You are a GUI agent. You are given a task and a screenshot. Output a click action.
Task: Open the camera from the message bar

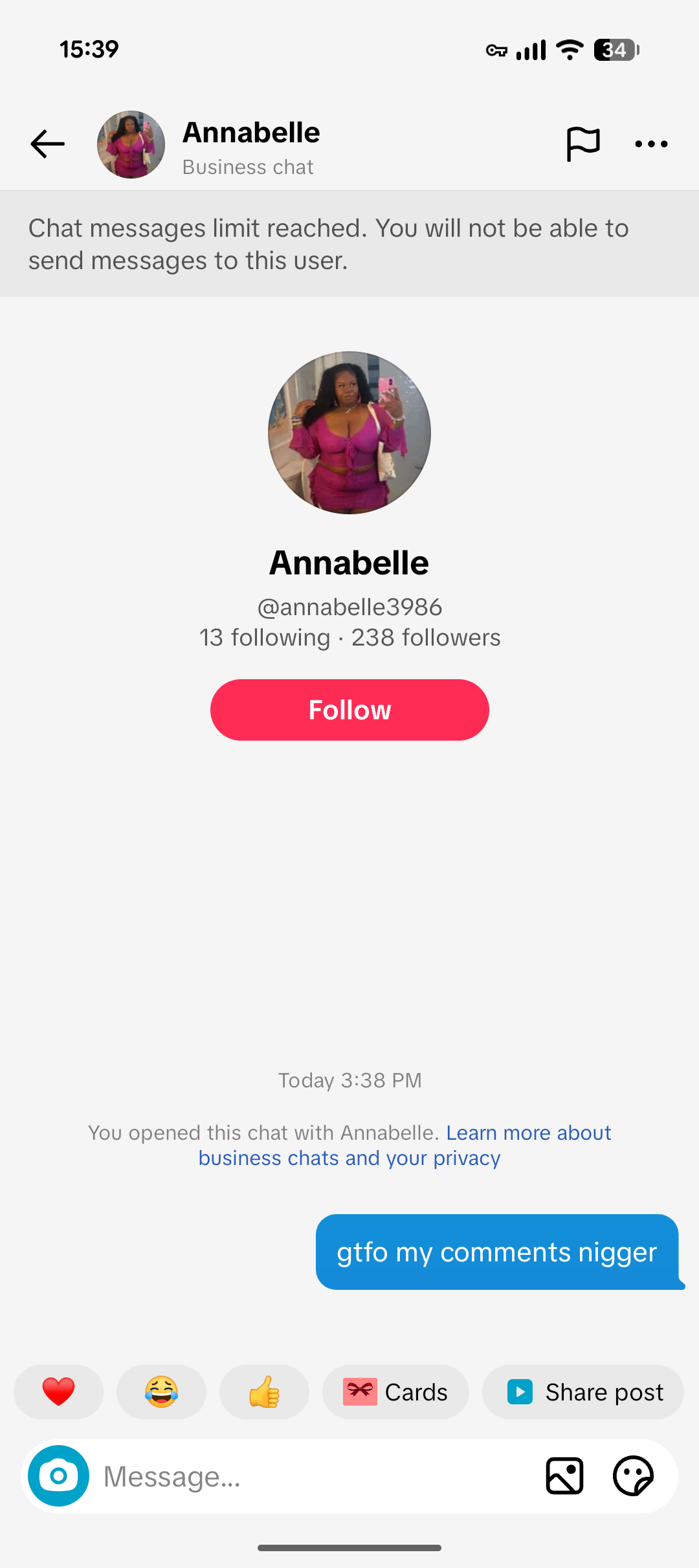(x=58, y=1475)
